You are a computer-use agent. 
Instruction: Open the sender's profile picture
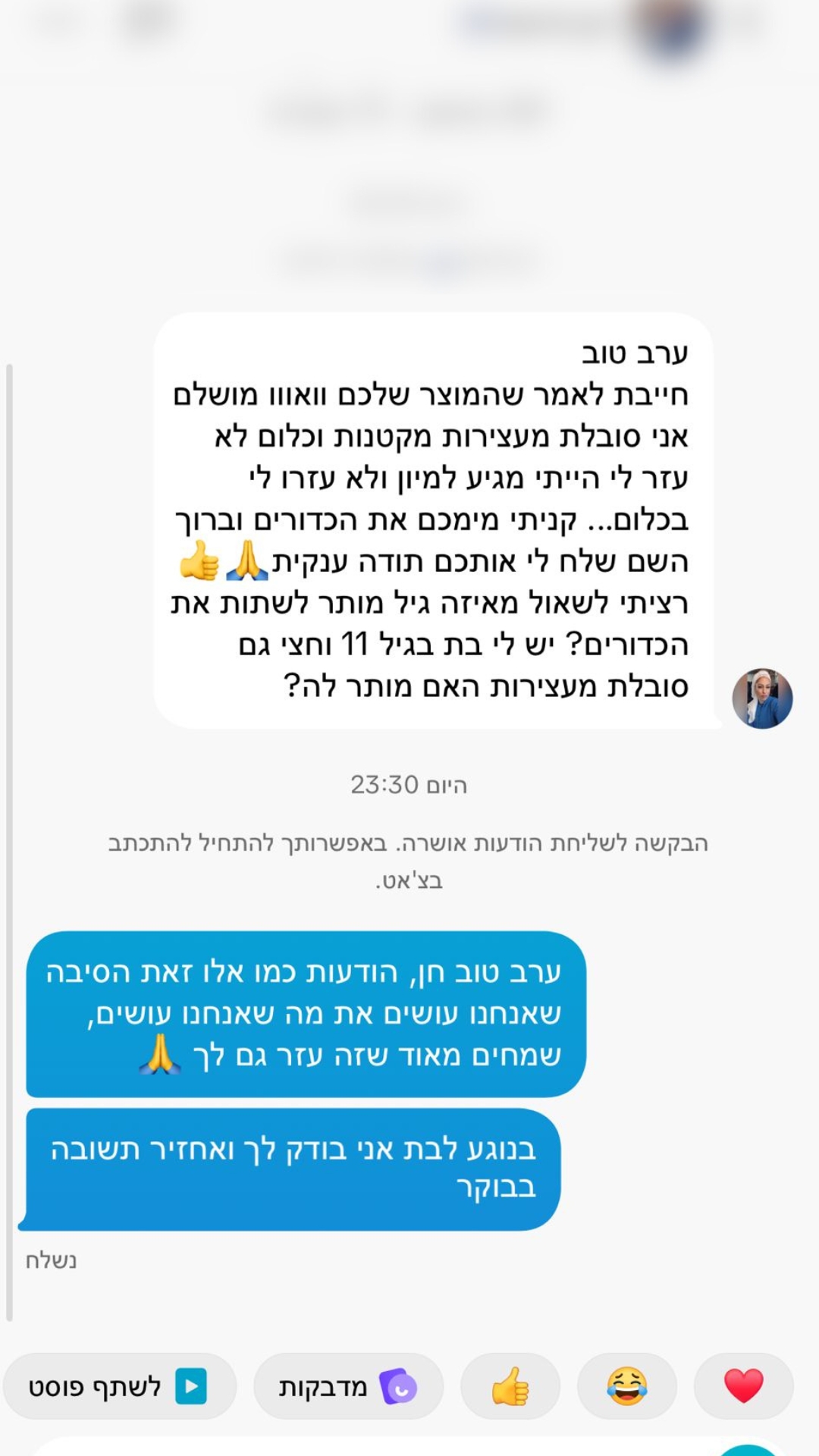point(761,698)
